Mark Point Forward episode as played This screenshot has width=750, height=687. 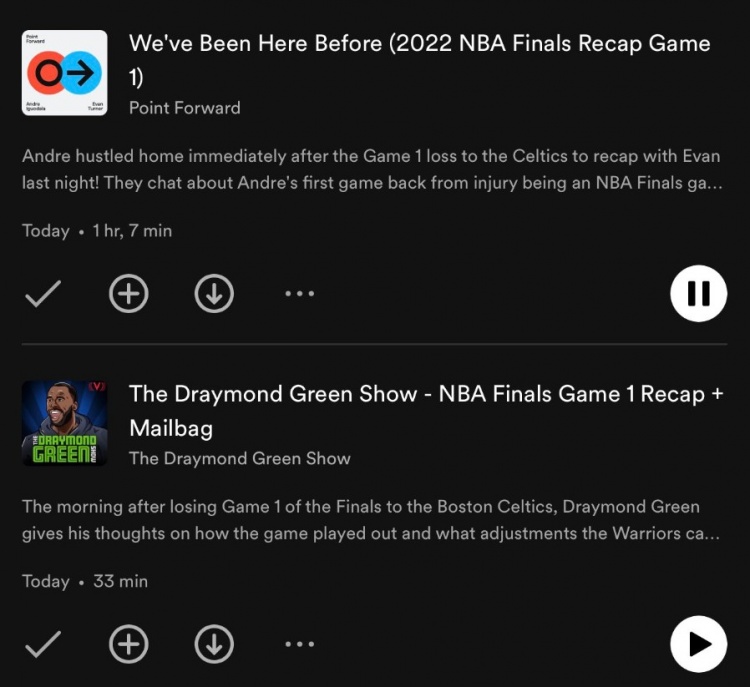coord(42,294)
